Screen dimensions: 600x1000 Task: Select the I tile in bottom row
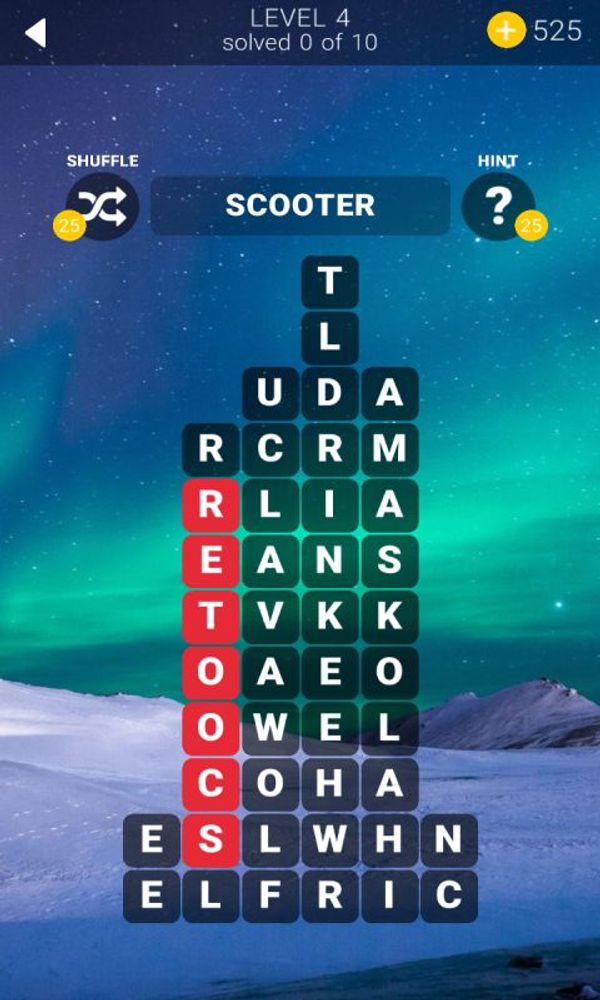tap(390, 896)
